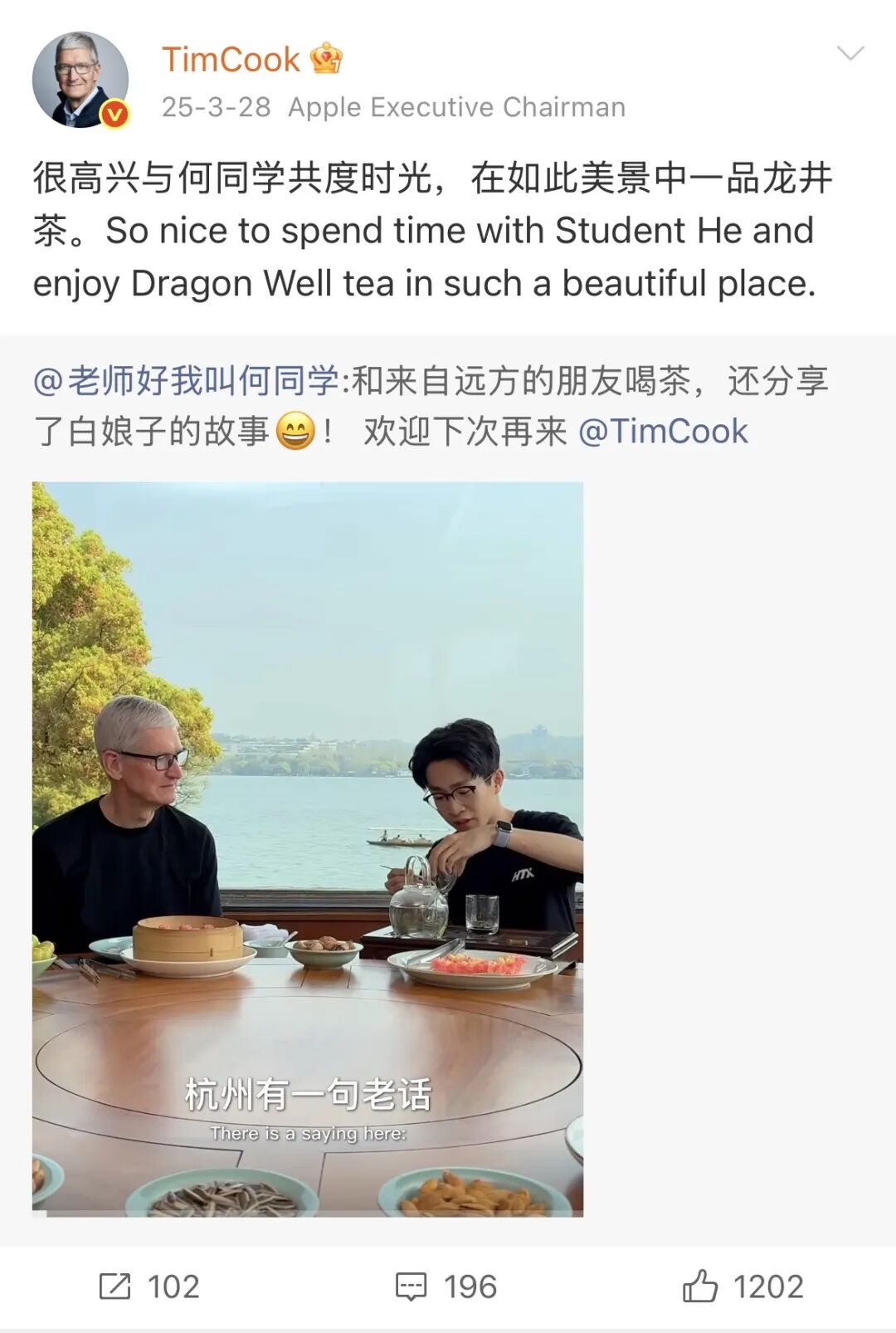Open TimCook's profile avatar
This screenshot has width=896, height=1333.
tap(80, 81)
